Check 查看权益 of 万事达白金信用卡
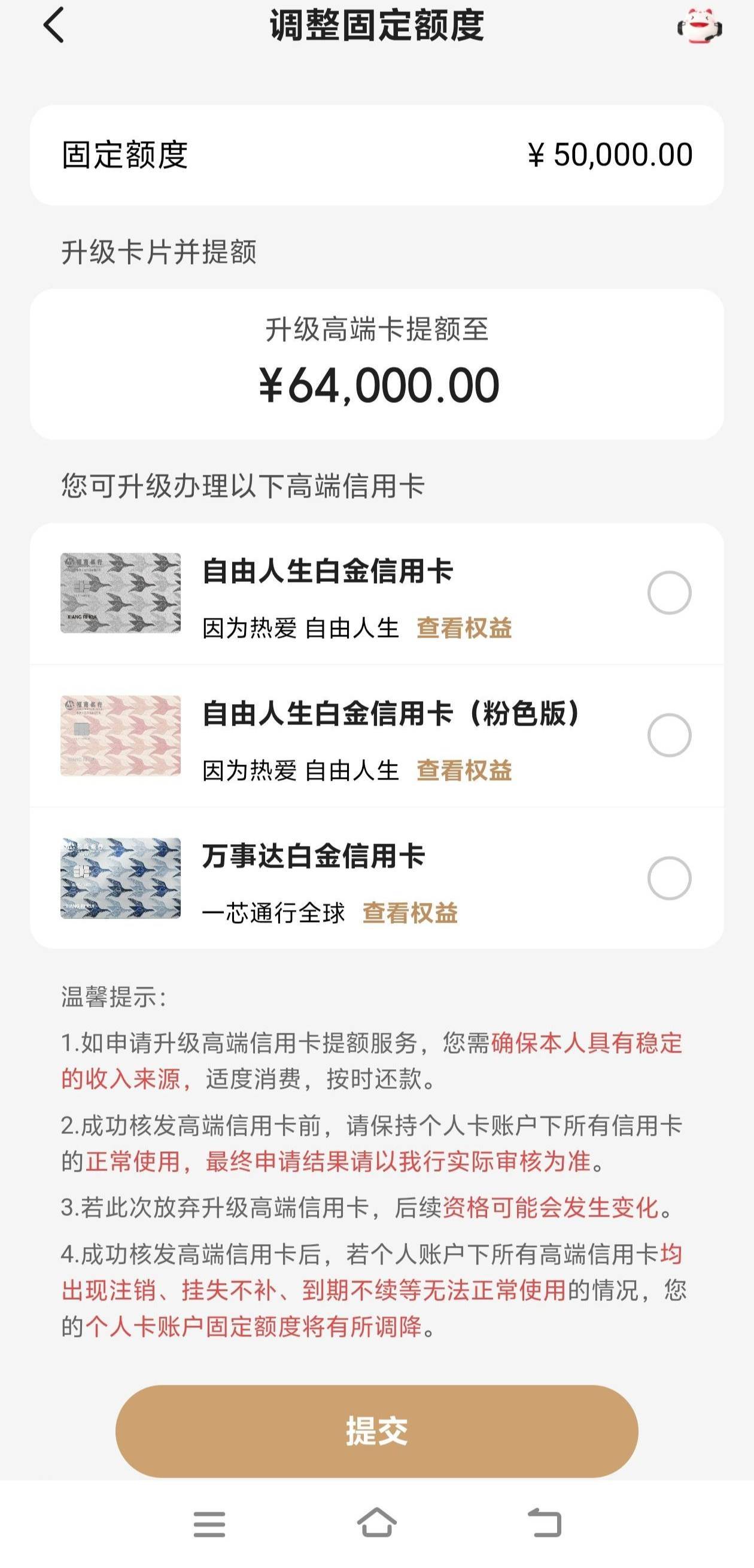This screenshot has height=1568, width=754. 409,912
